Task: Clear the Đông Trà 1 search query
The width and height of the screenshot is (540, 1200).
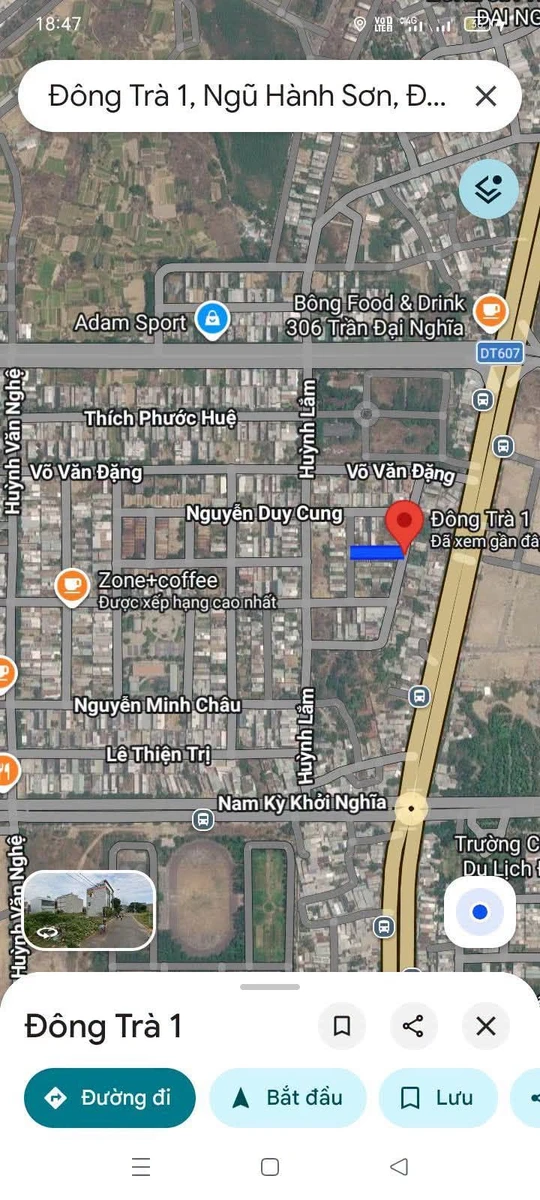Action: click(x=485, y=96)
